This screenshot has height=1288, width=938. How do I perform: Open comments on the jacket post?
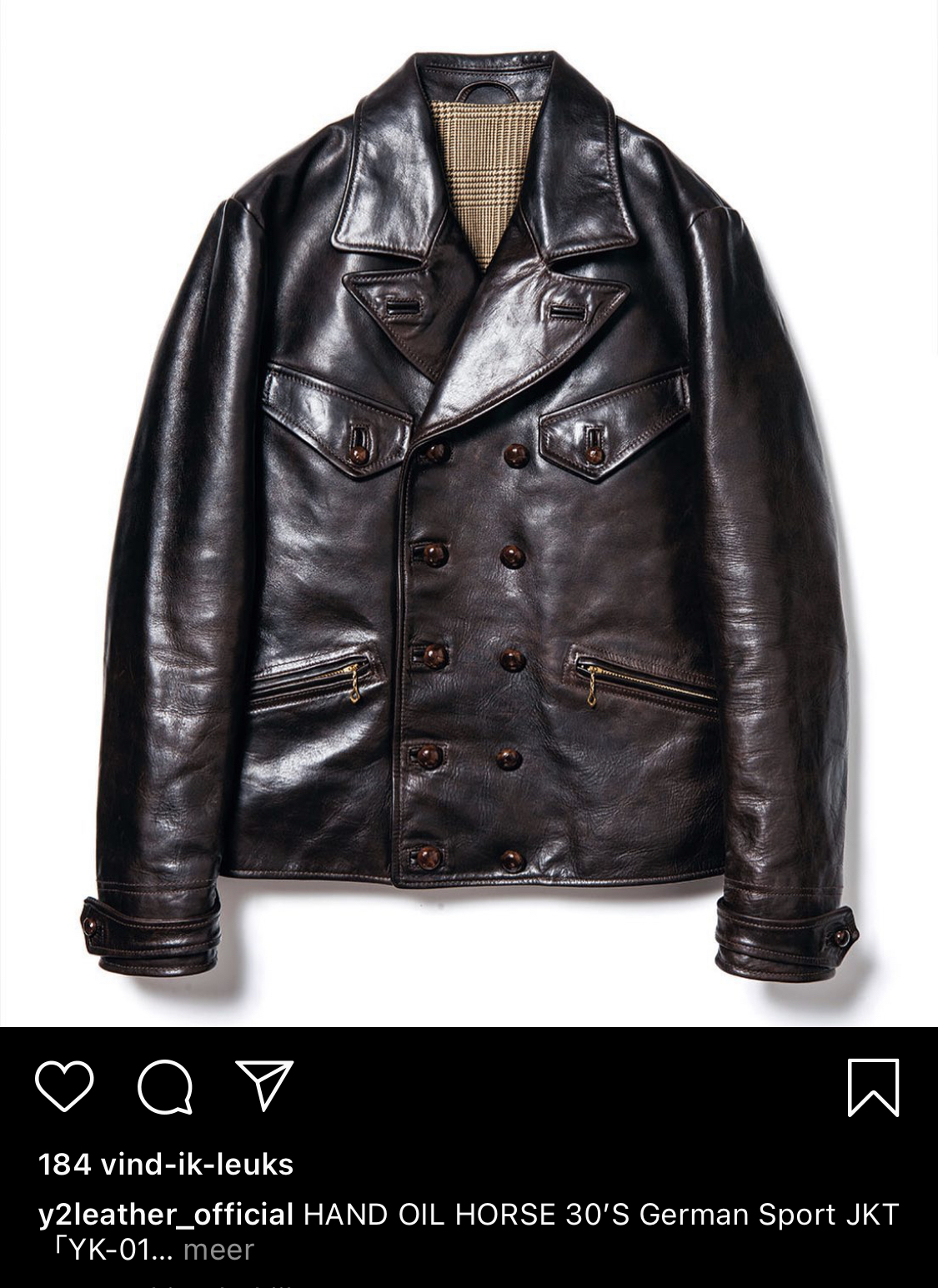165,1086
